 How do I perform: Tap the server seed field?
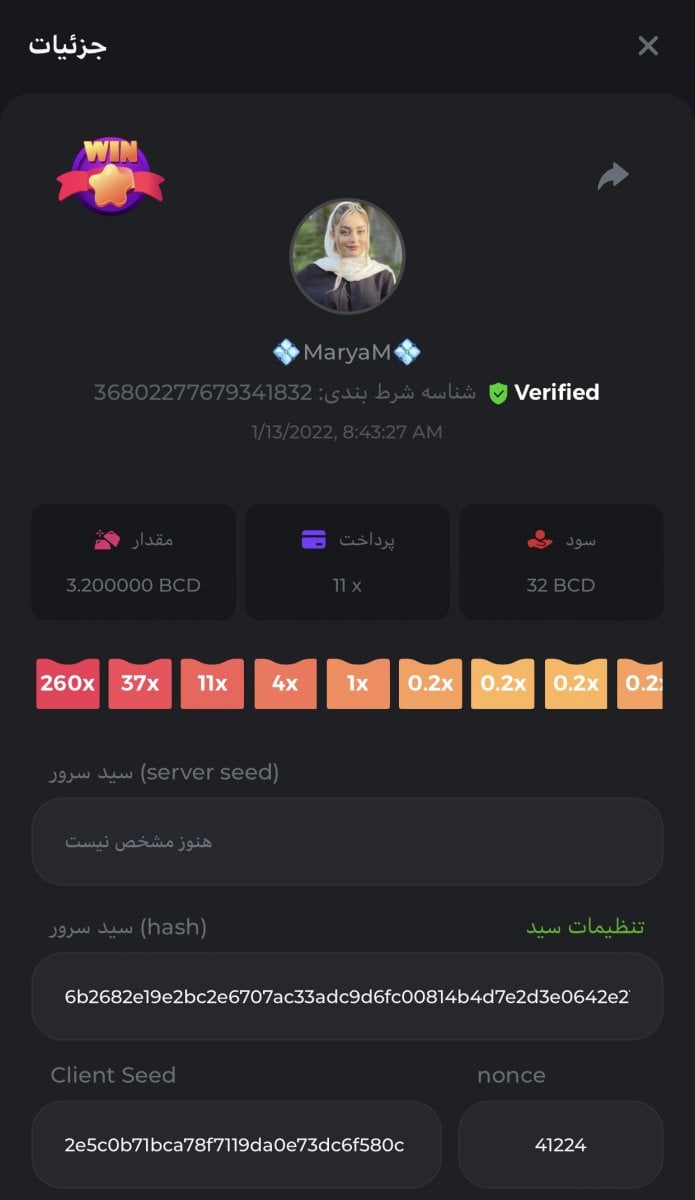(x=347, y=842)
